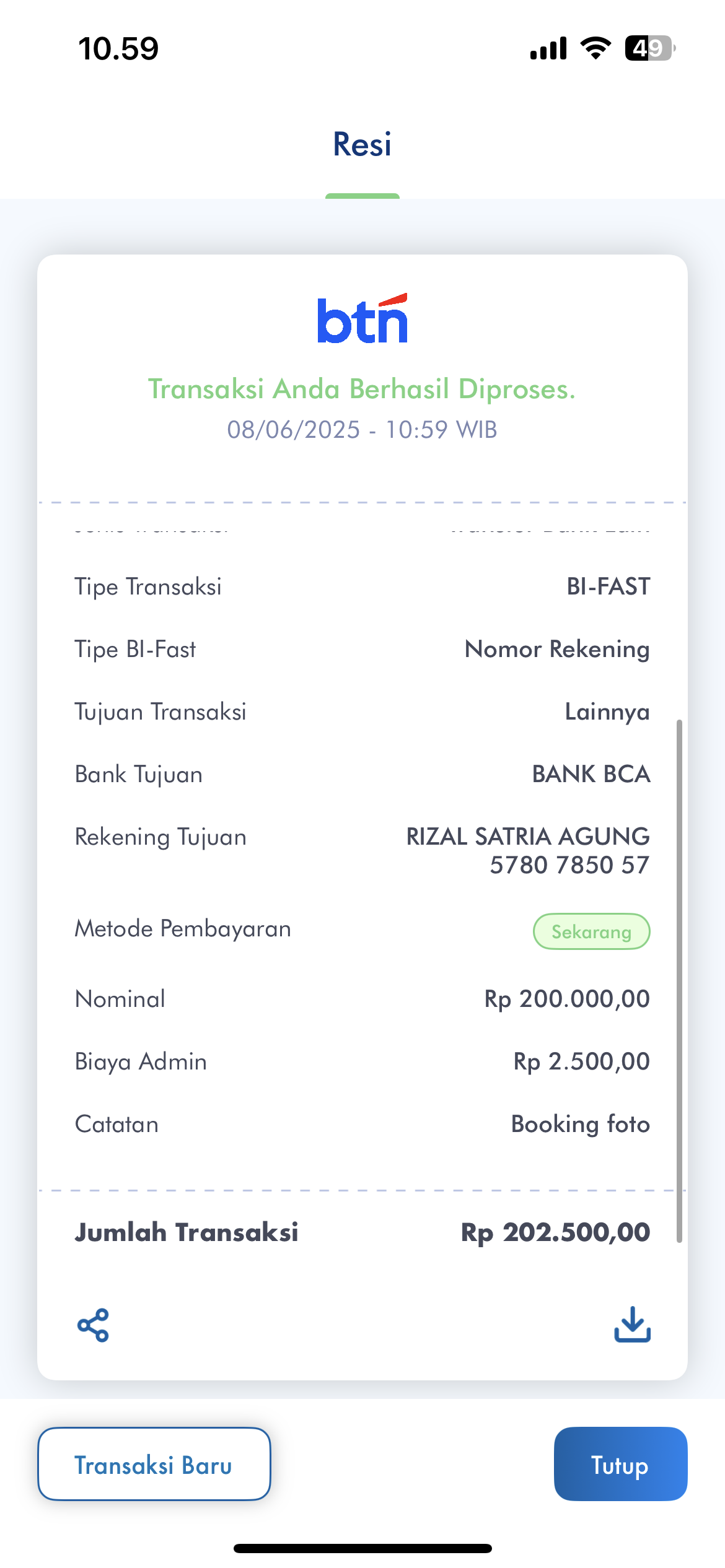Viewport: 725px width, 1568px height.
Task: Close the receipt with Tutup button
Action: pos(620,1464)
